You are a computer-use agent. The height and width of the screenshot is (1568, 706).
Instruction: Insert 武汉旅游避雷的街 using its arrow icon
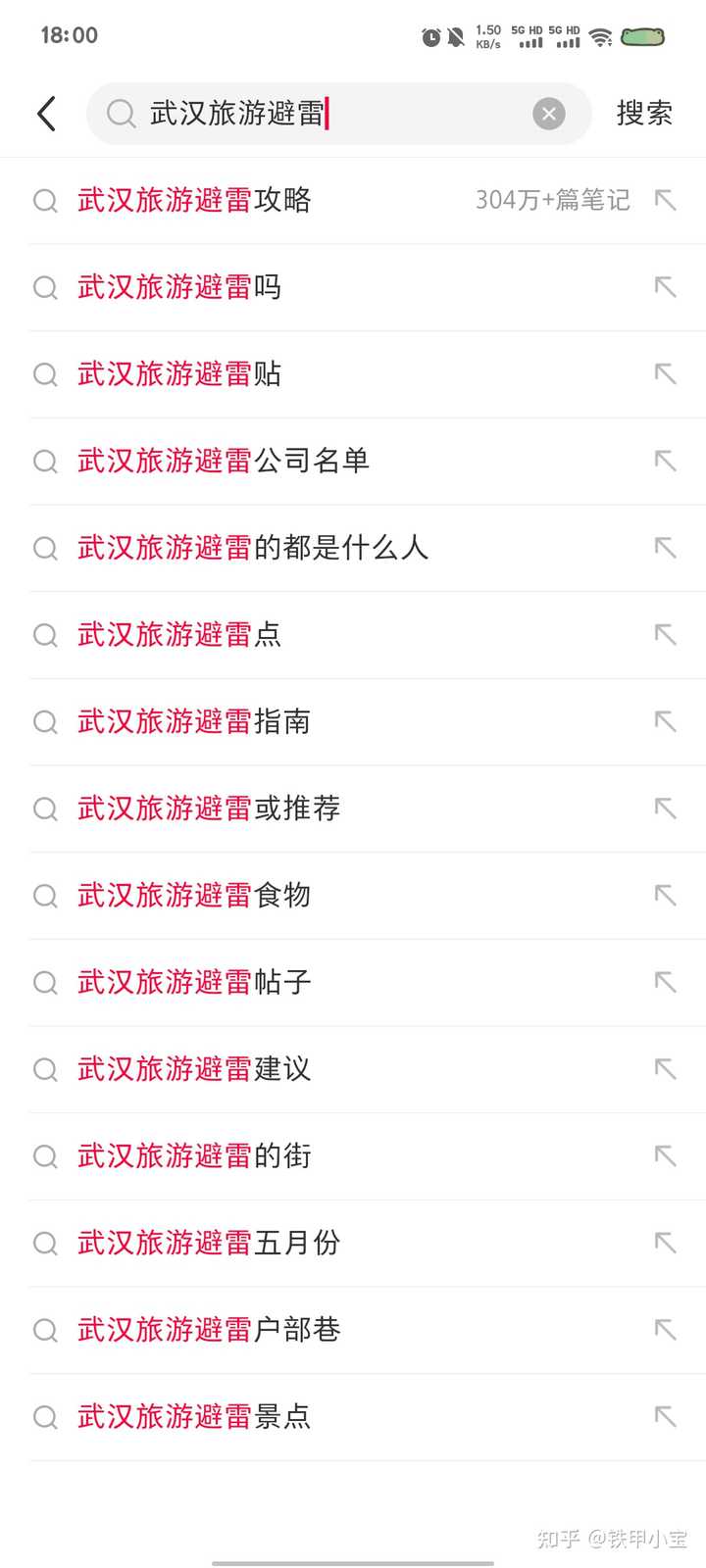click(x=666, y=1156)
